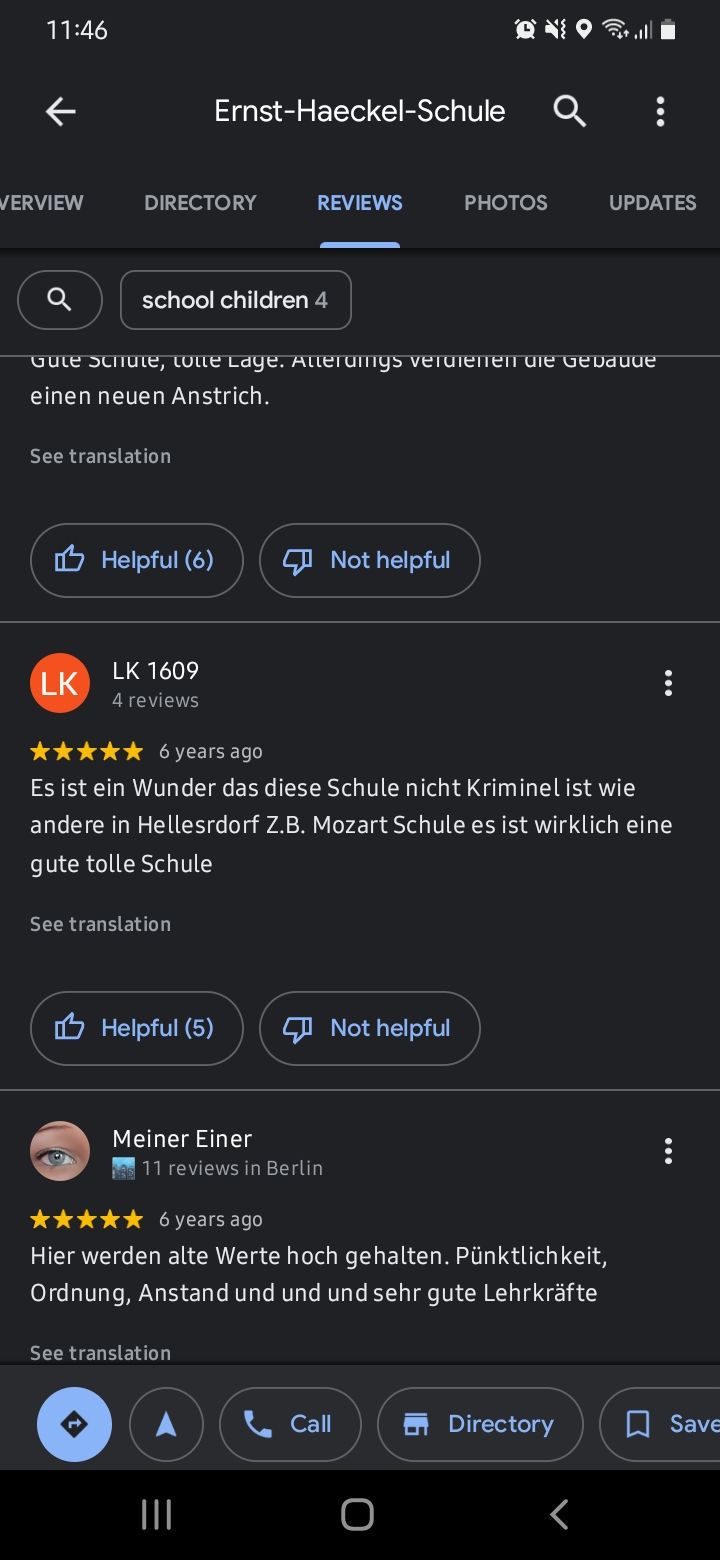Start navigation with the arrow button
Screen dimensions: 720x1560
click(x=166, y=1424)
